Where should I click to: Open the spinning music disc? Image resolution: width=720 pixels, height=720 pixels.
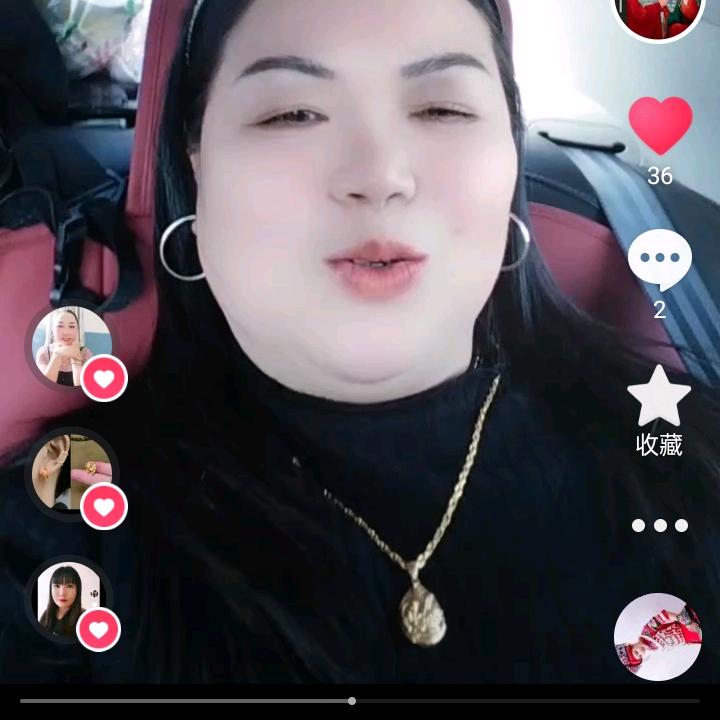(657, 637)
